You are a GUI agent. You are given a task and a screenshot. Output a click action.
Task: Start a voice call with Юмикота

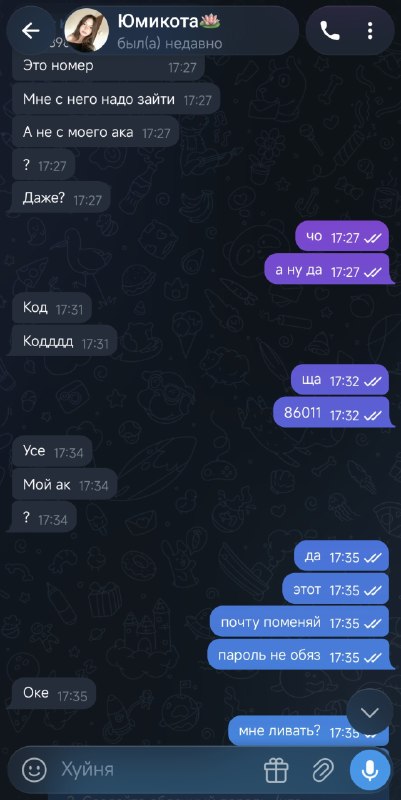pos(330,32)
